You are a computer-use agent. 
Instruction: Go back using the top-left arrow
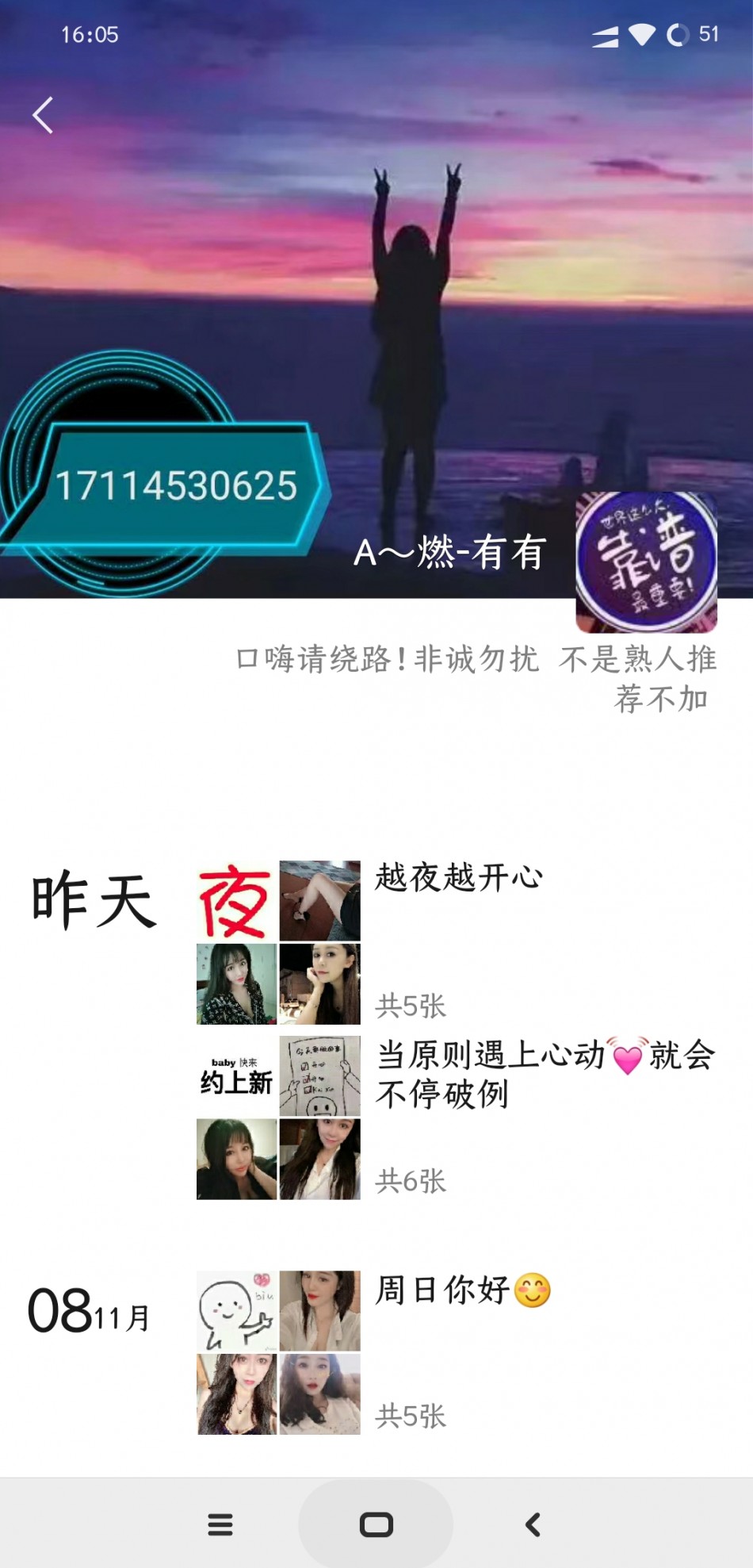[44, 116]
